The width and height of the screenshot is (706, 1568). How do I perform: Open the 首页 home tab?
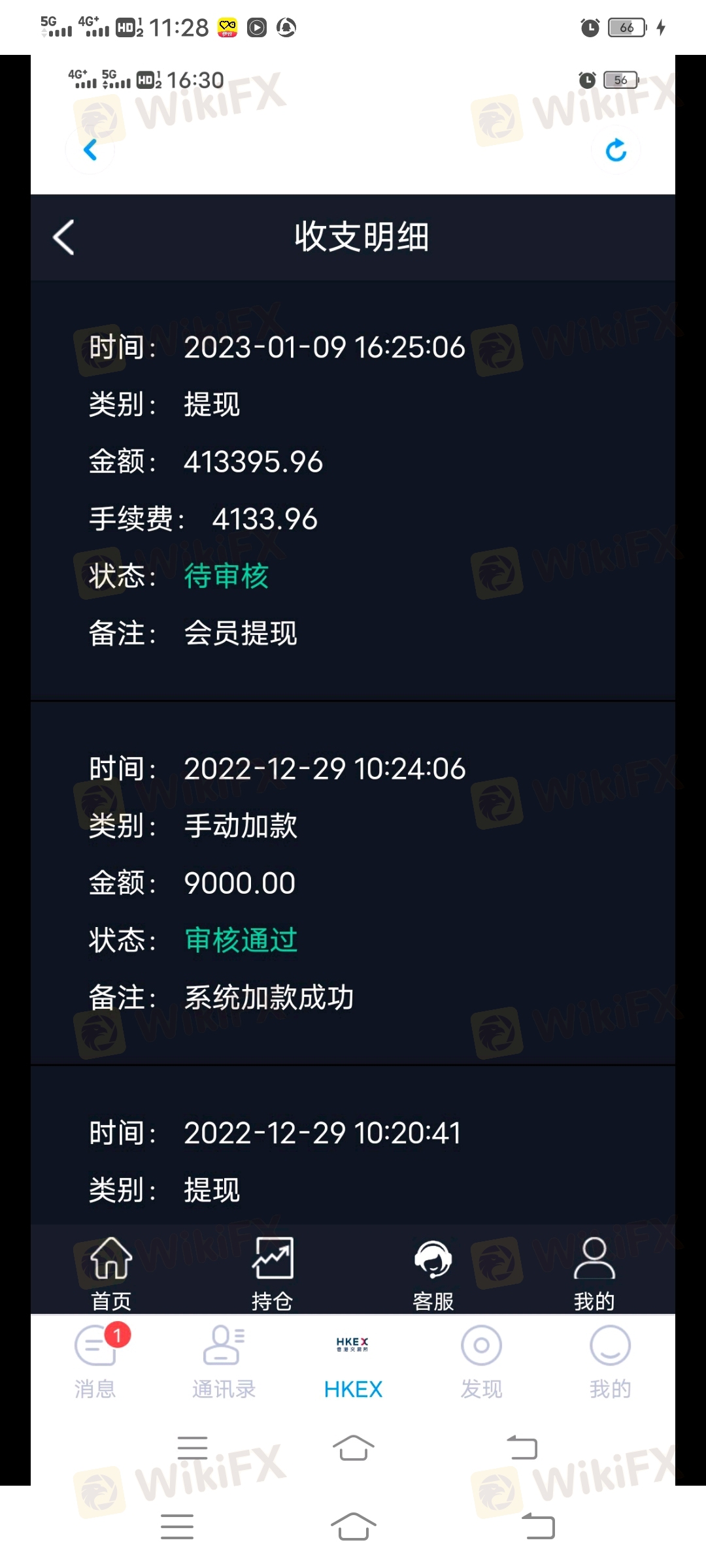pos(110,1273)
